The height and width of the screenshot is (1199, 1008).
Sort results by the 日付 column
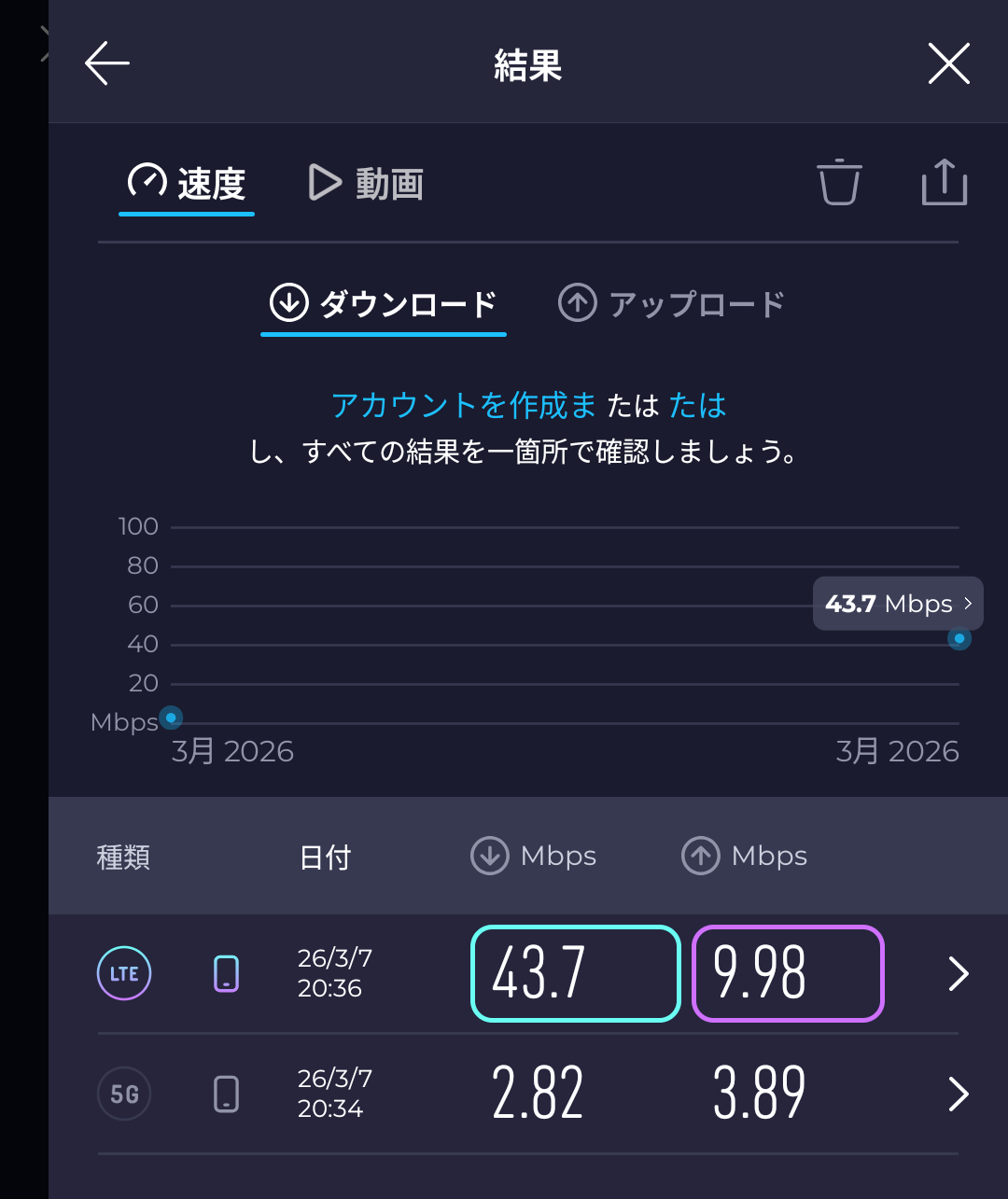325,857
